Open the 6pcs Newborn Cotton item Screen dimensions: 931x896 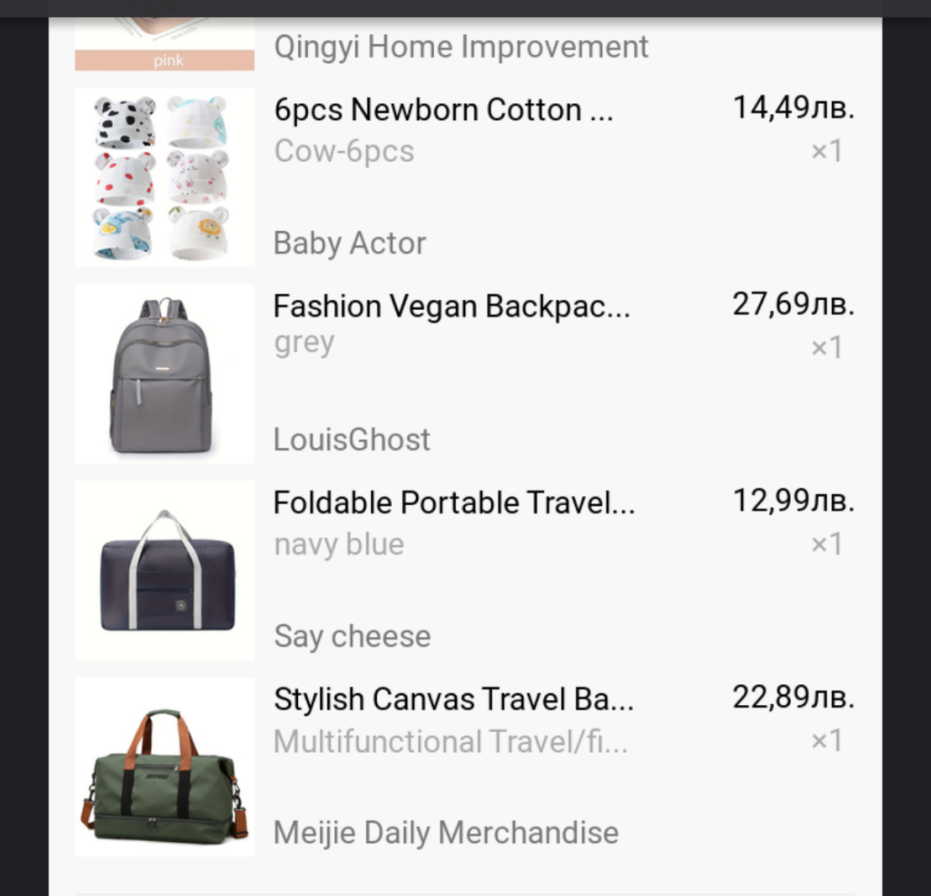click(443, 110)
